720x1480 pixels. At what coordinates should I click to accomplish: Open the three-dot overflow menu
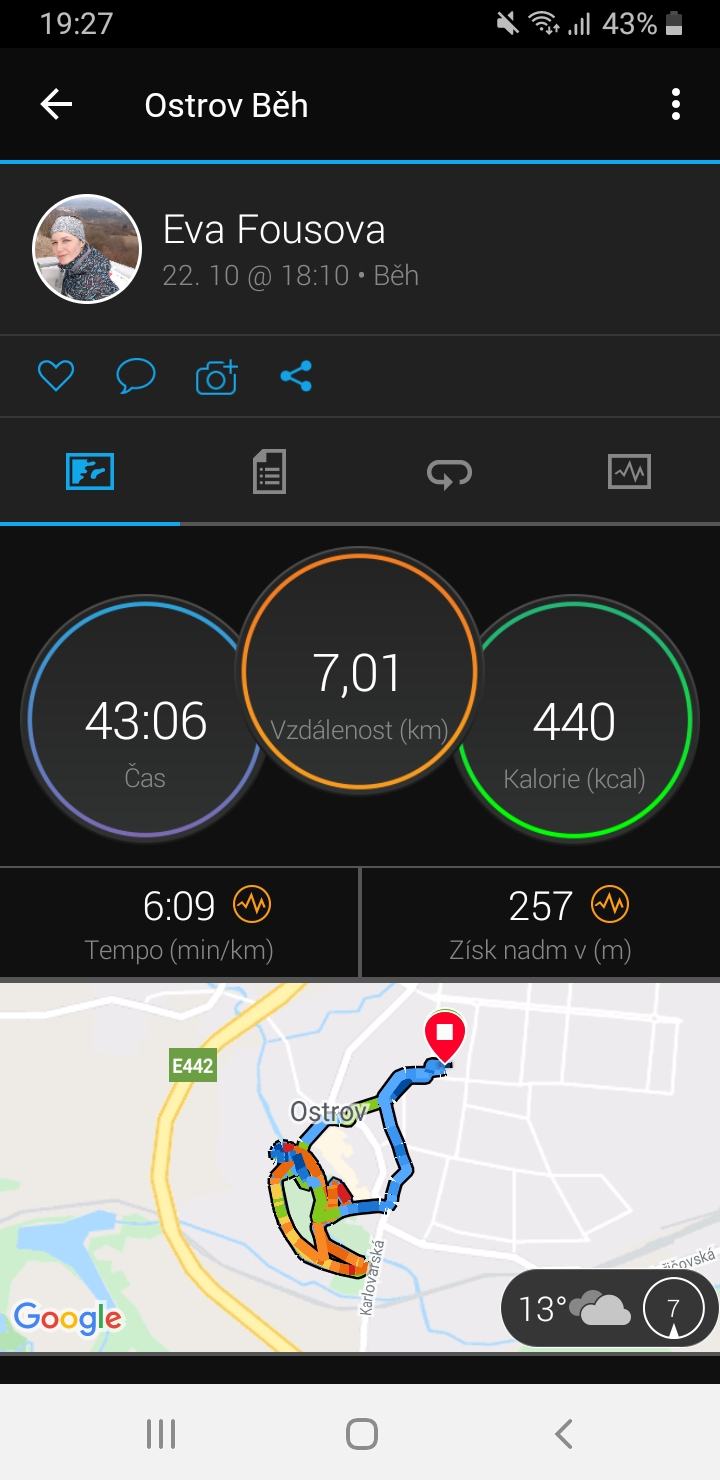coord(676,104)
